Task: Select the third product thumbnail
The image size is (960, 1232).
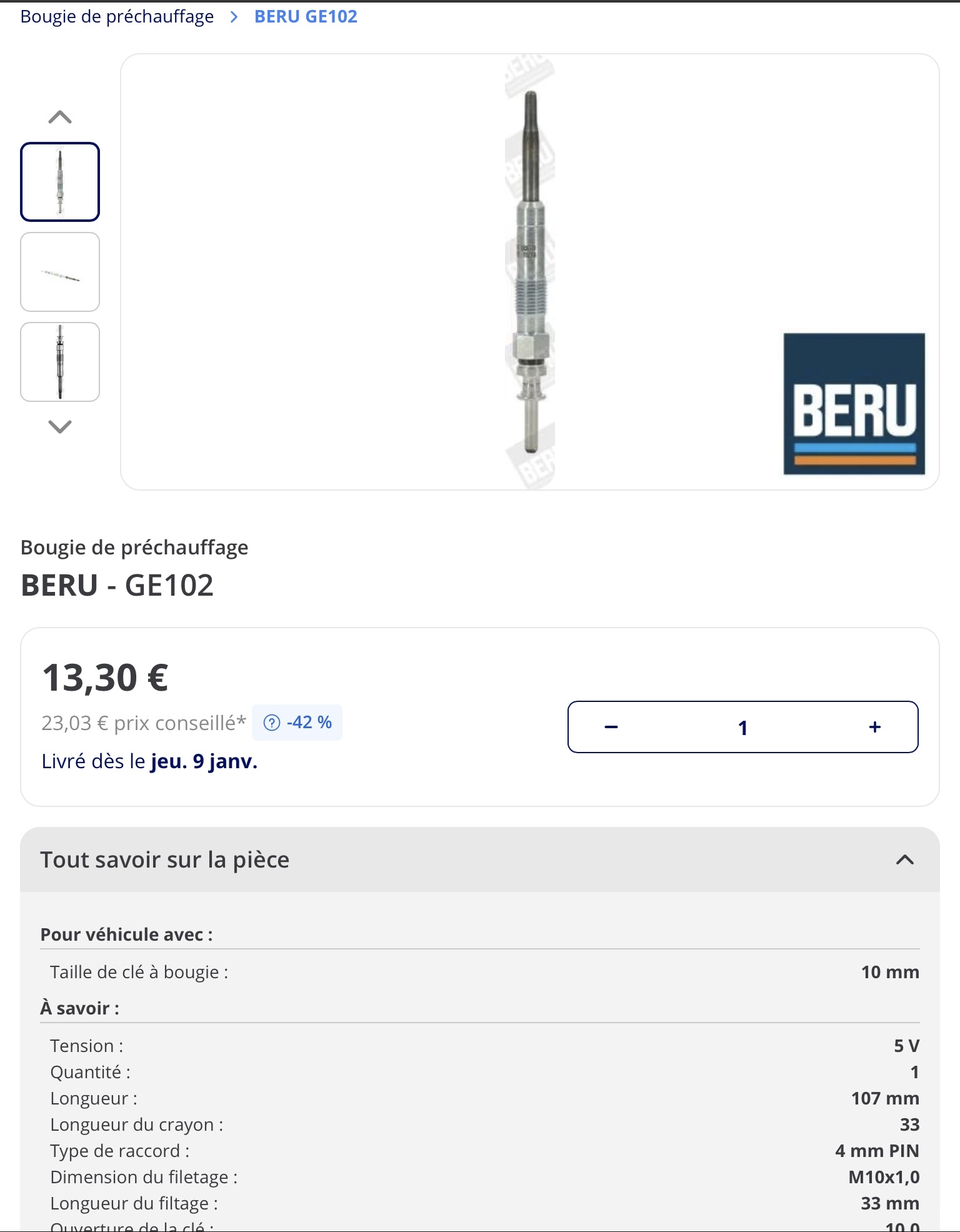Action: coord(60,362)
